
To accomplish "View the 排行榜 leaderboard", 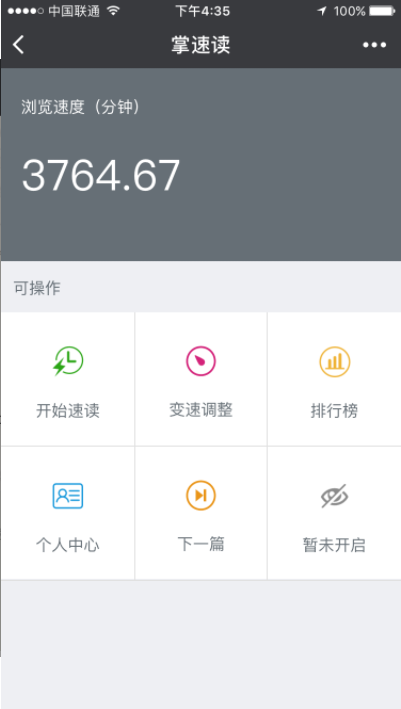I will click(x=334, y=379).
